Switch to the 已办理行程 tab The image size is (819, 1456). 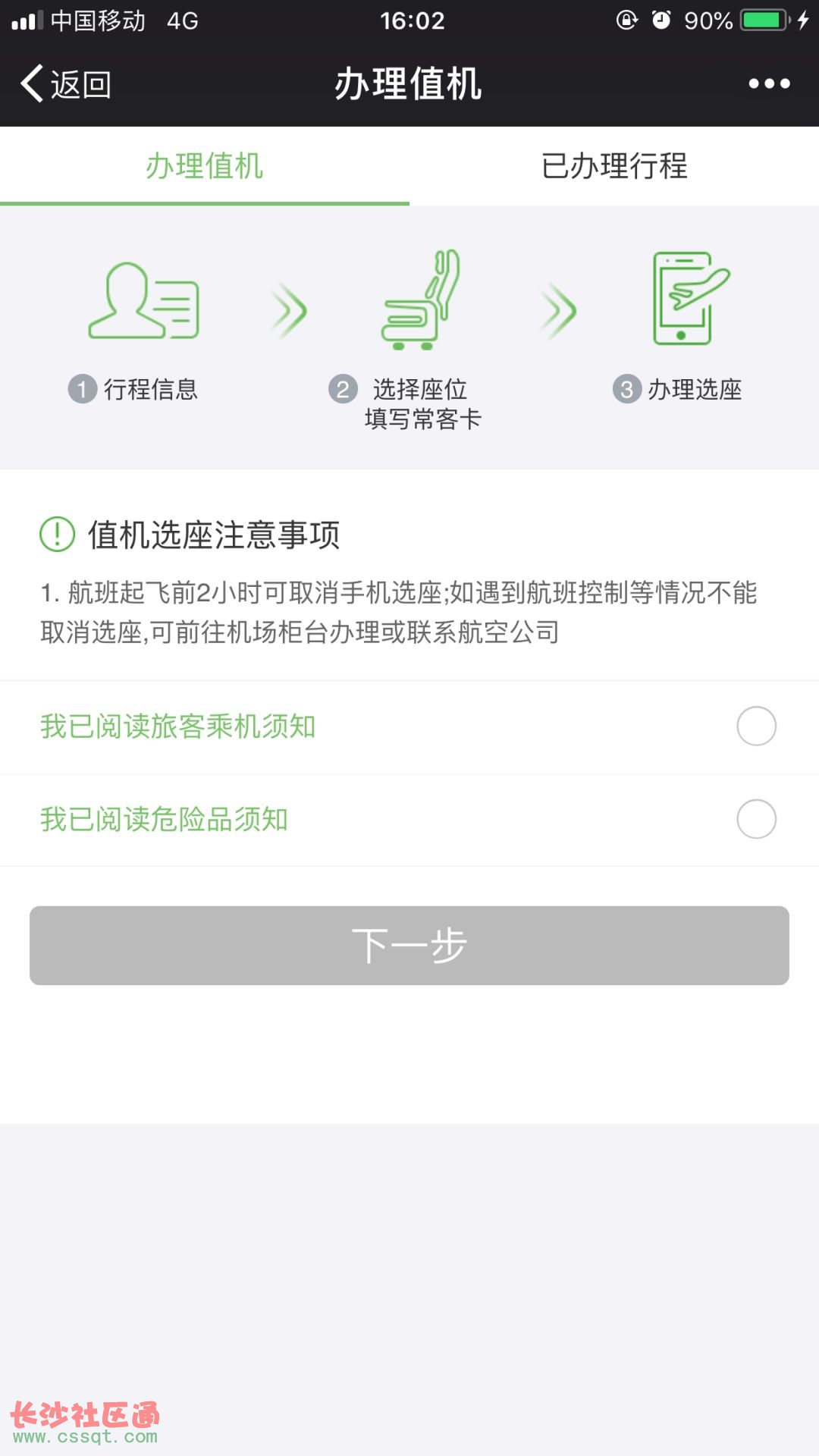[614, 166]
